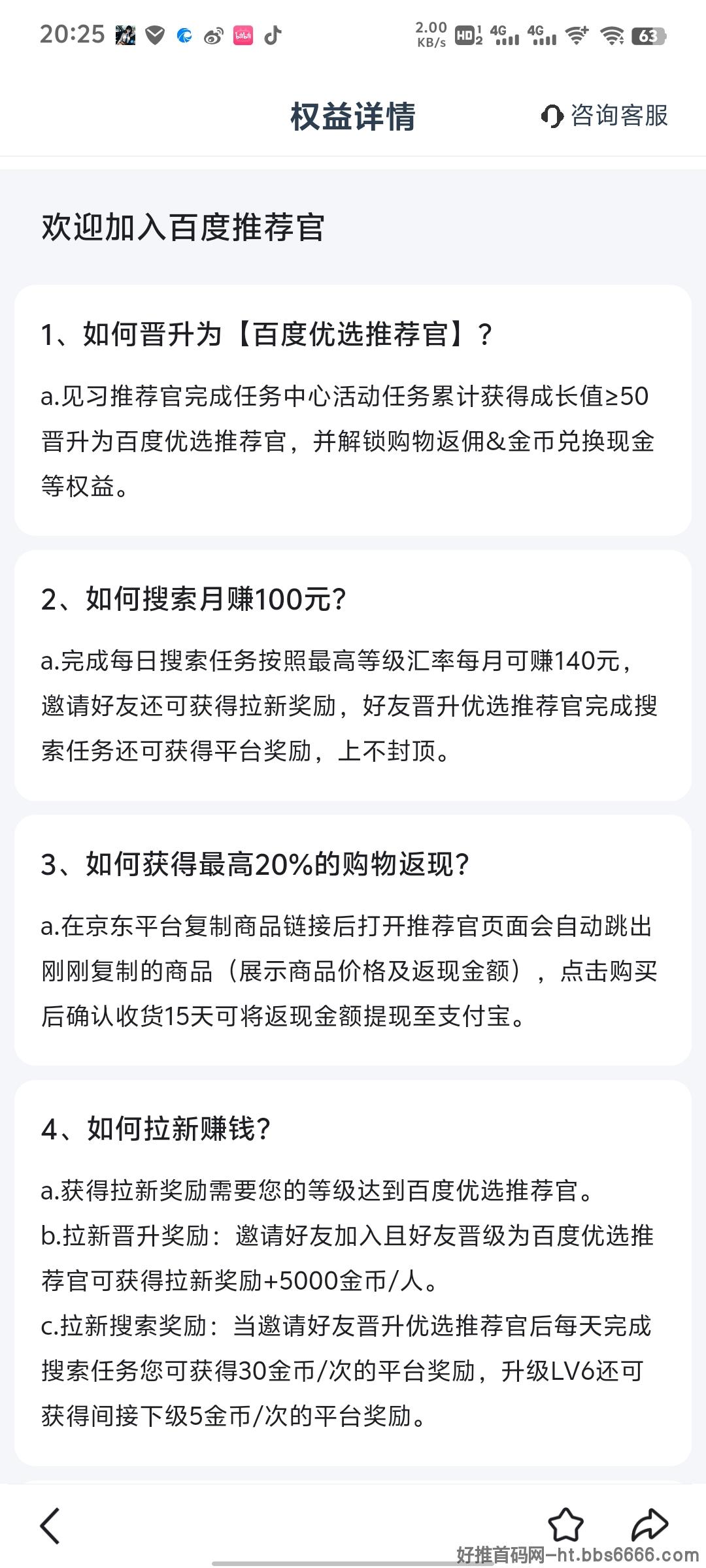Viewport: 706px width, 1568px height.
Task: Contact customer service via 咨询客服
Action: (605, 116)
